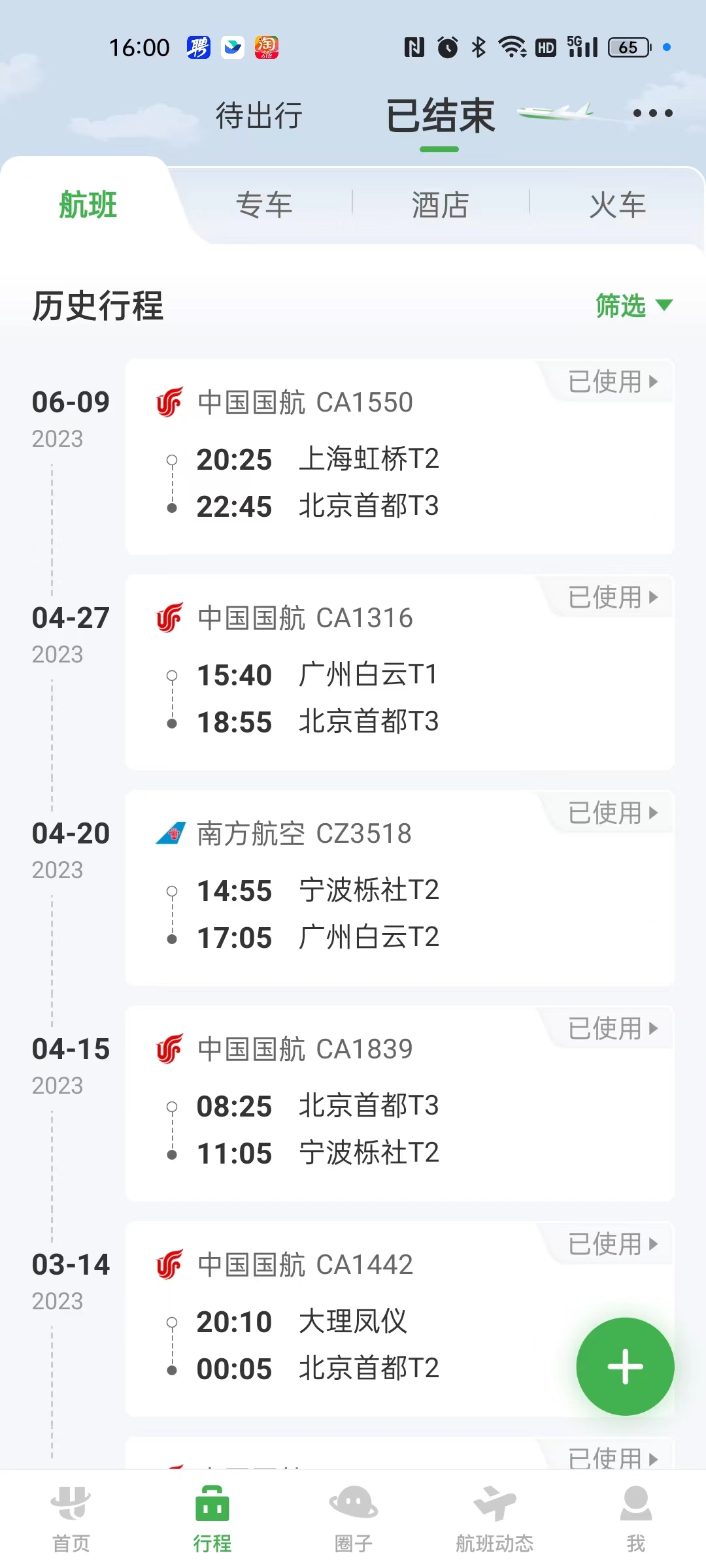Viewport: 706px width, 1568px height.
Task: Open the CA1316 flight card
Action: pyautogui.click(x=399, y=673)
